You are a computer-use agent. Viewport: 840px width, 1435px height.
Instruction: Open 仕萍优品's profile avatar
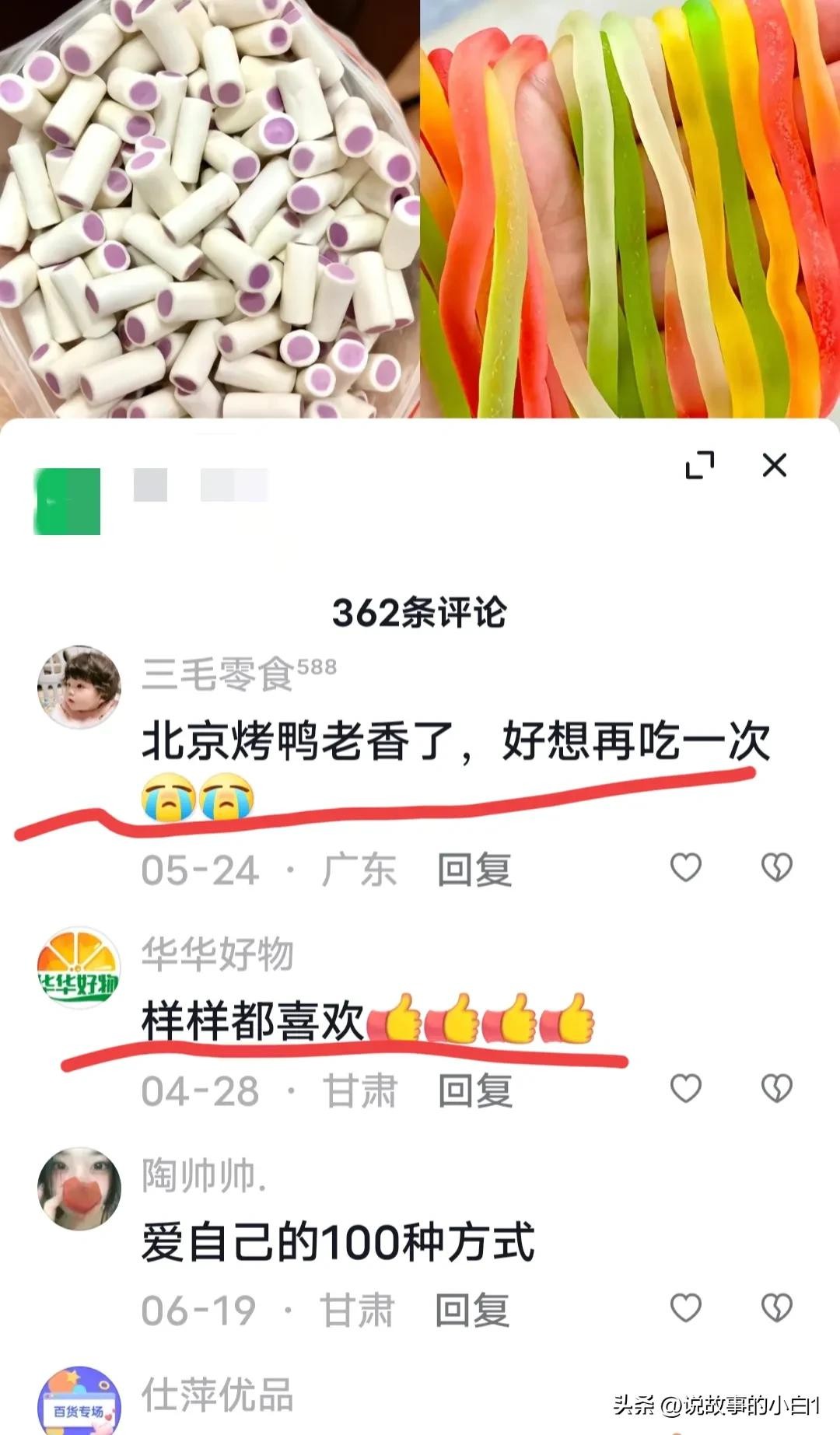[79, 1404]
